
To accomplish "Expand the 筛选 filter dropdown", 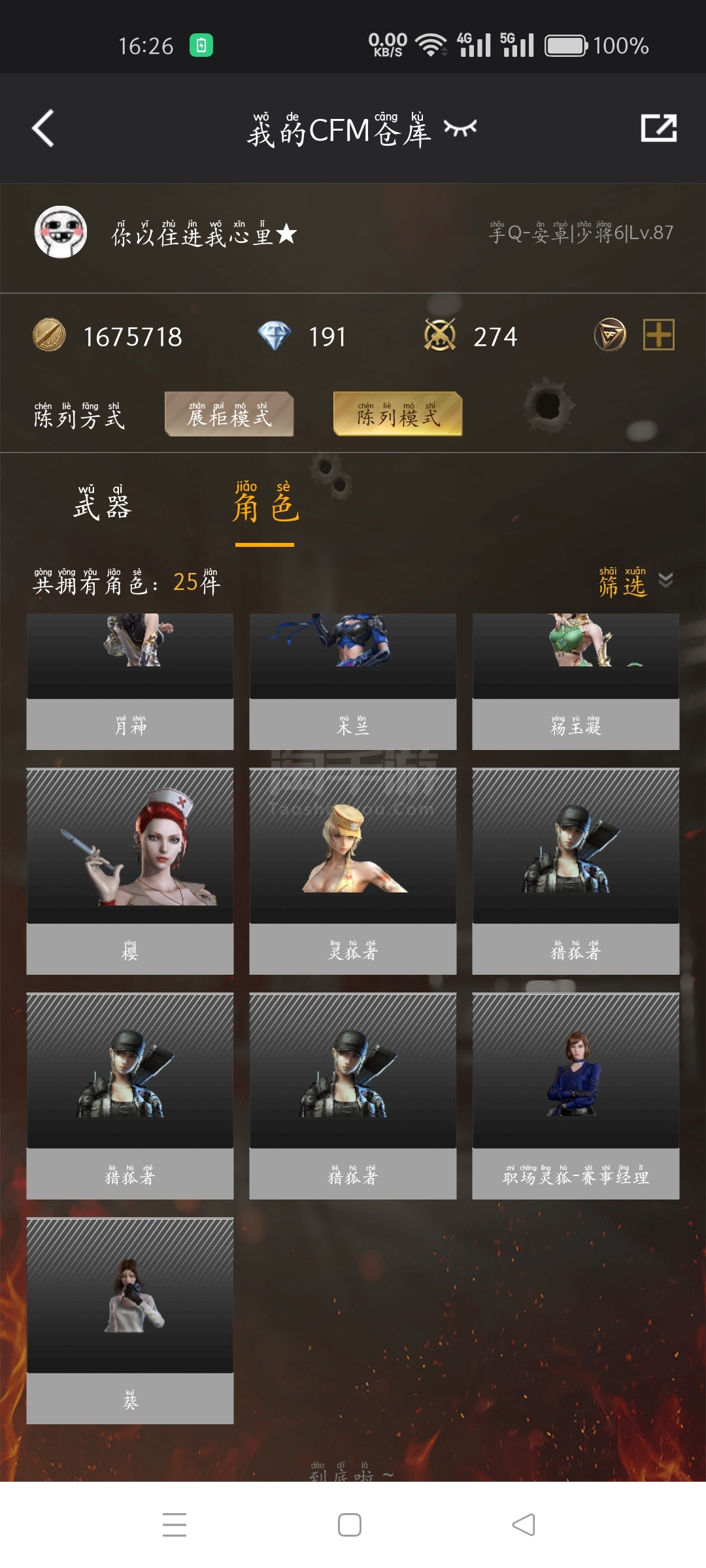I will tap(634, 581).
